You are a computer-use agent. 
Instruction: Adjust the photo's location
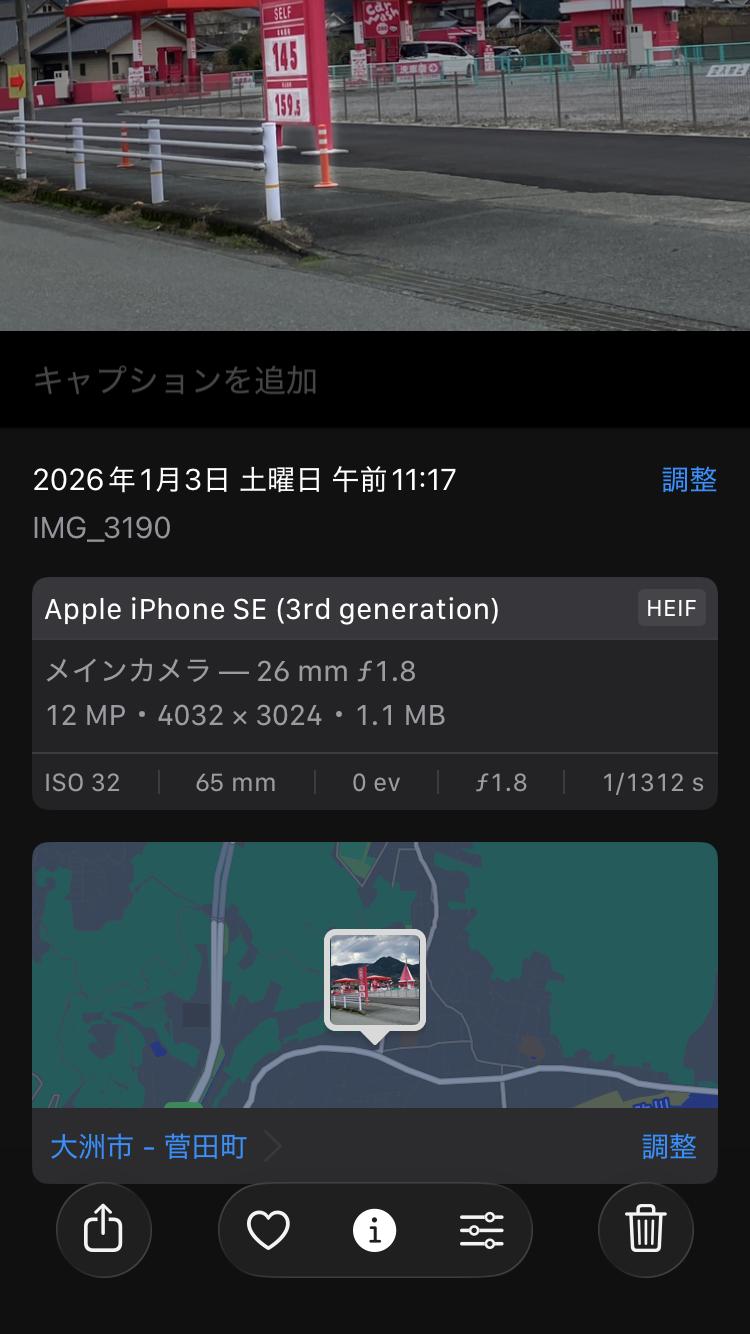click(669, 1146)
